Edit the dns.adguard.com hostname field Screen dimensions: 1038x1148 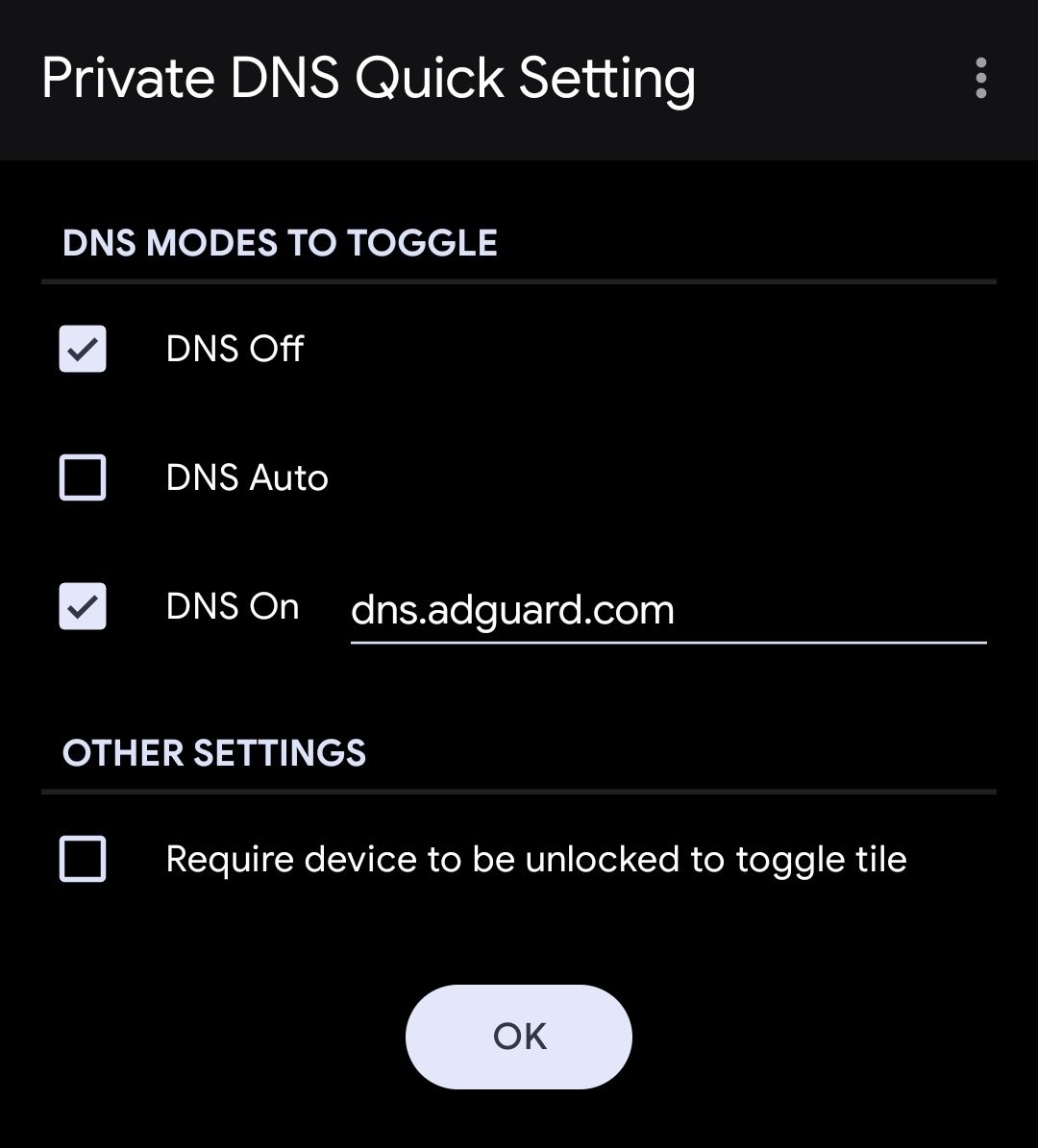click(667, 611)
